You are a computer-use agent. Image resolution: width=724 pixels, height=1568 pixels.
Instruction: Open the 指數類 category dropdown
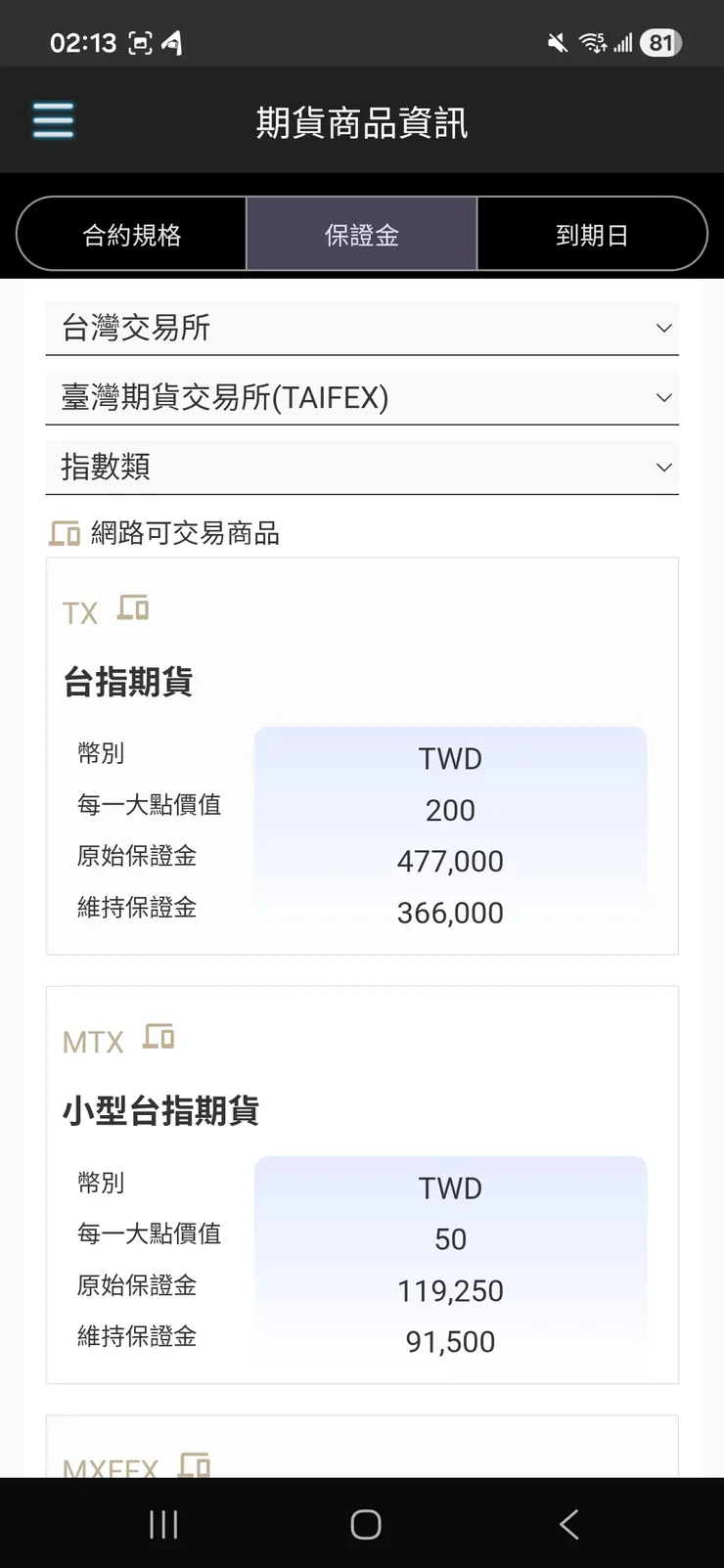(362, 467)
